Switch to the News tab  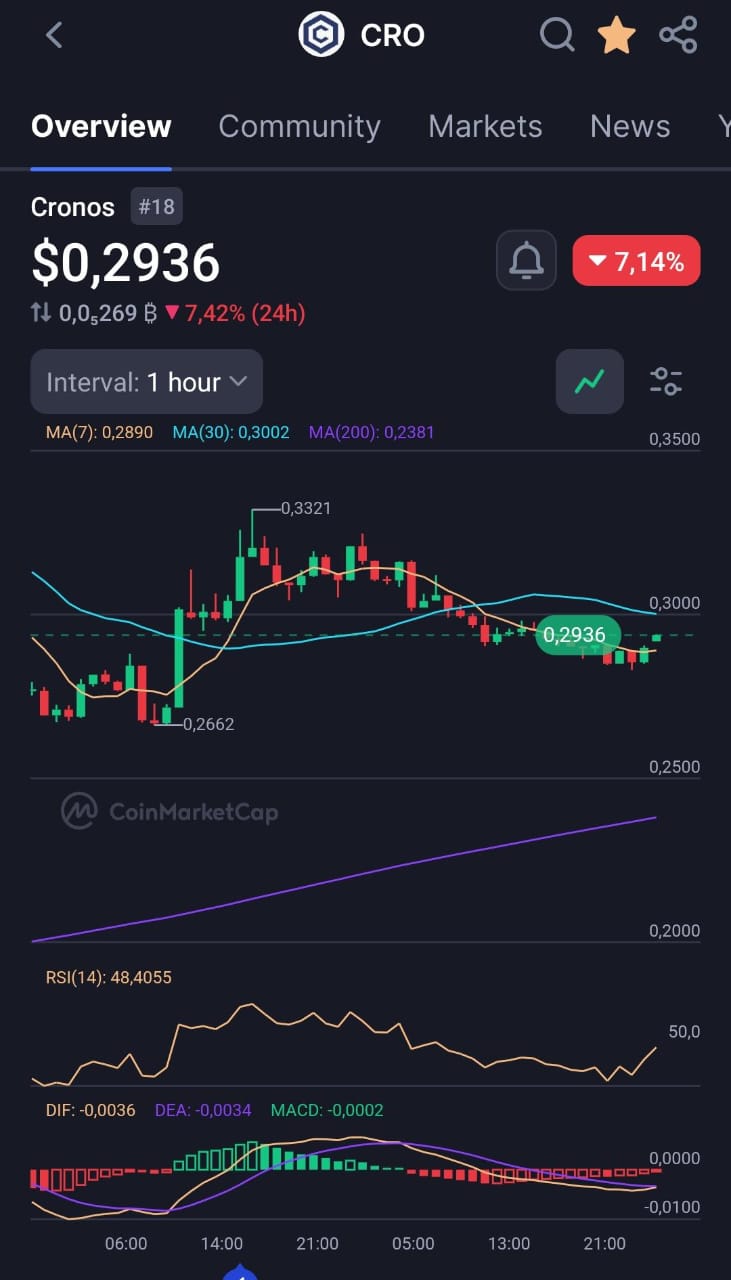(630, 126)
